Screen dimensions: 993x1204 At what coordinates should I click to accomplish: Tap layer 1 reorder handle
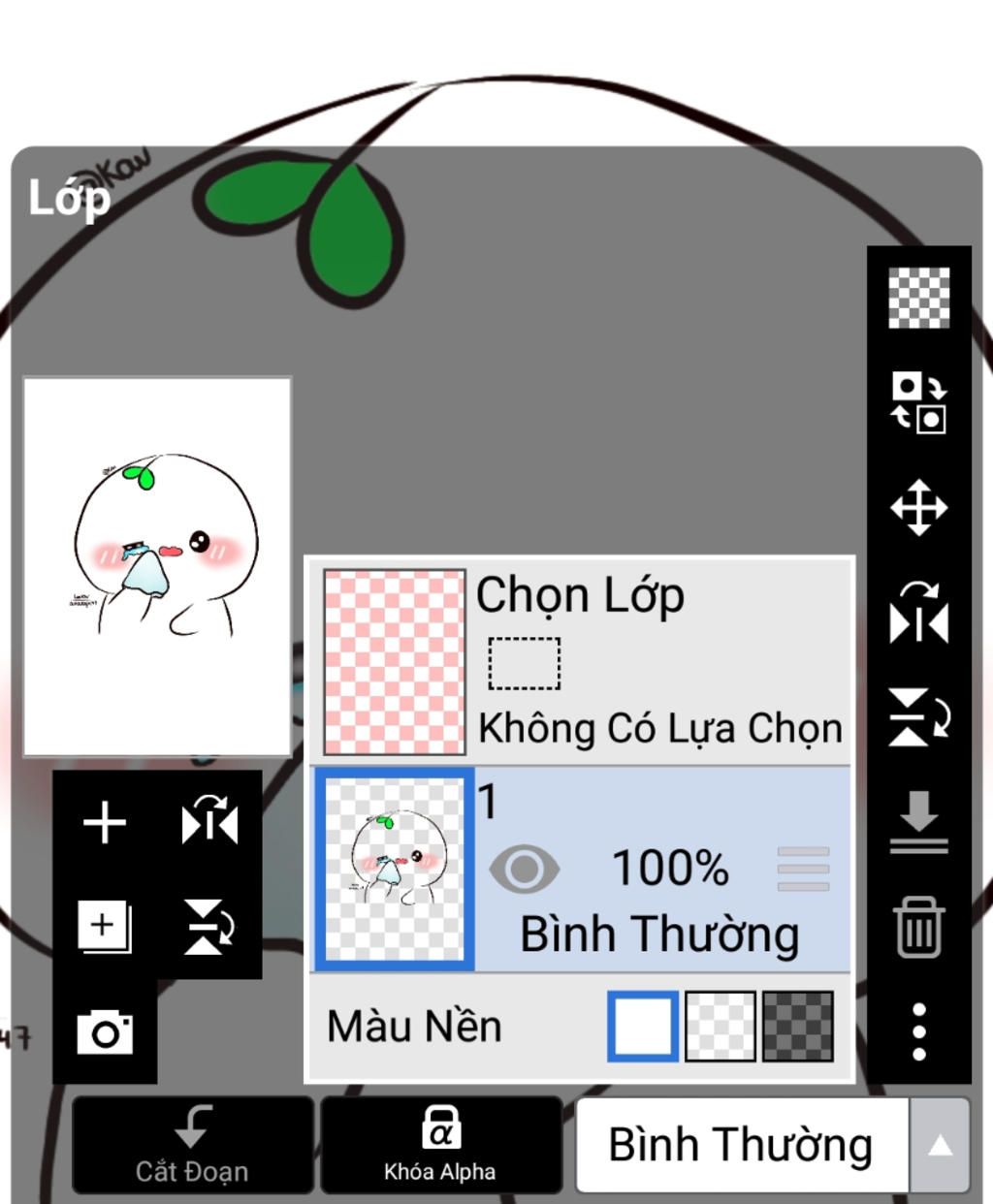point(803,869)
